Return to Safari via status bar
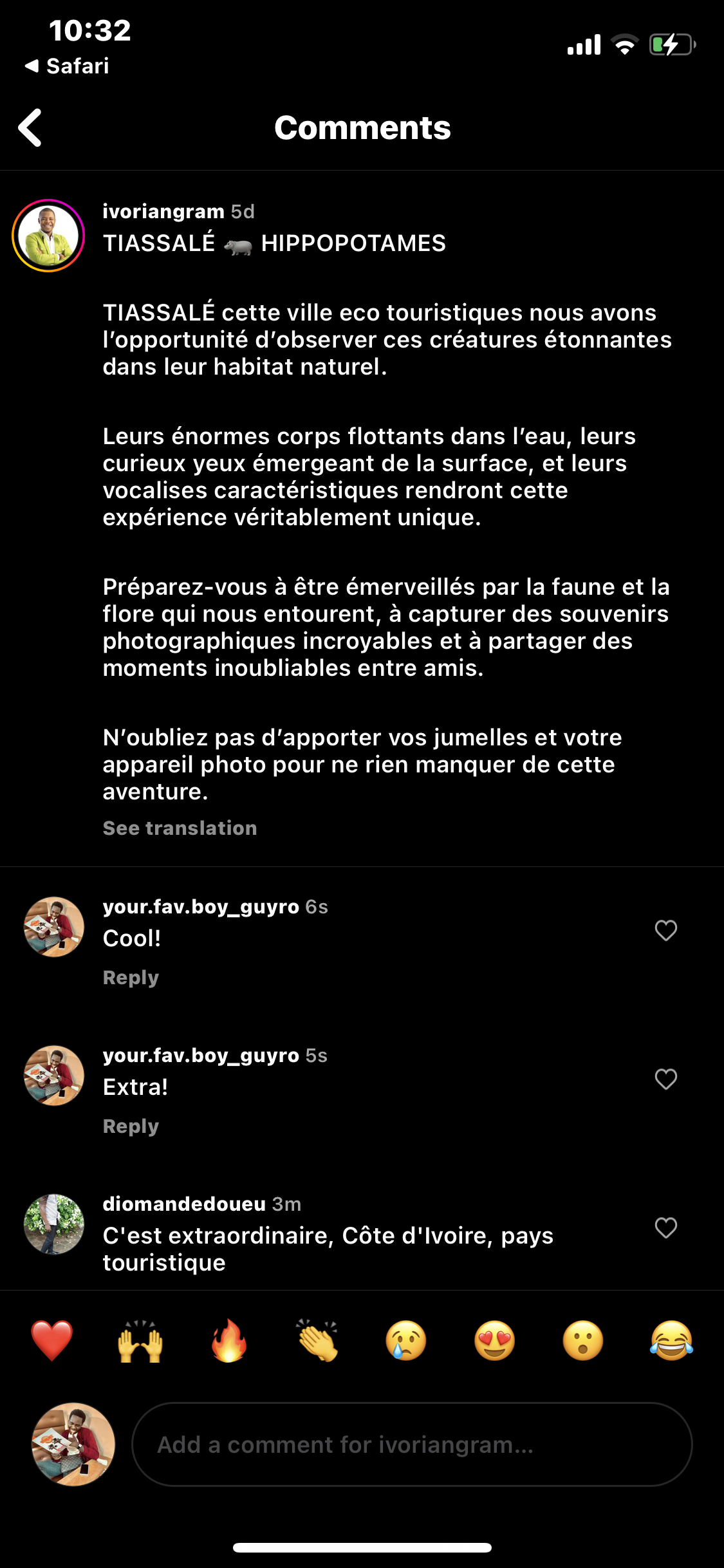Viewport: 724px width, 1568px height. pyautogui.click(x=67, y=66)
